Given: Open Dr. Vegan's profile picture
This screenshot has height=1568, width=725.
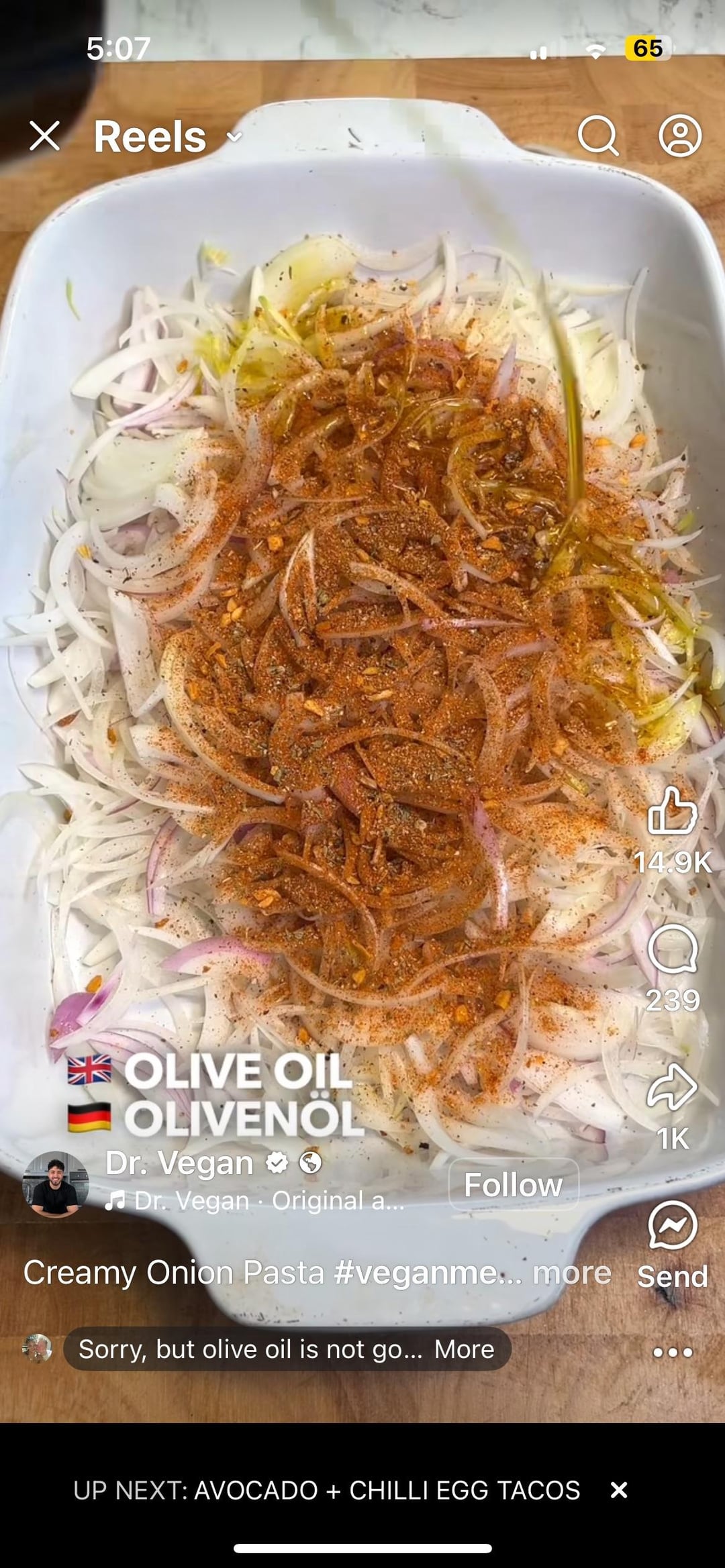Looking at the screenshot, I should pos(55,1185).
